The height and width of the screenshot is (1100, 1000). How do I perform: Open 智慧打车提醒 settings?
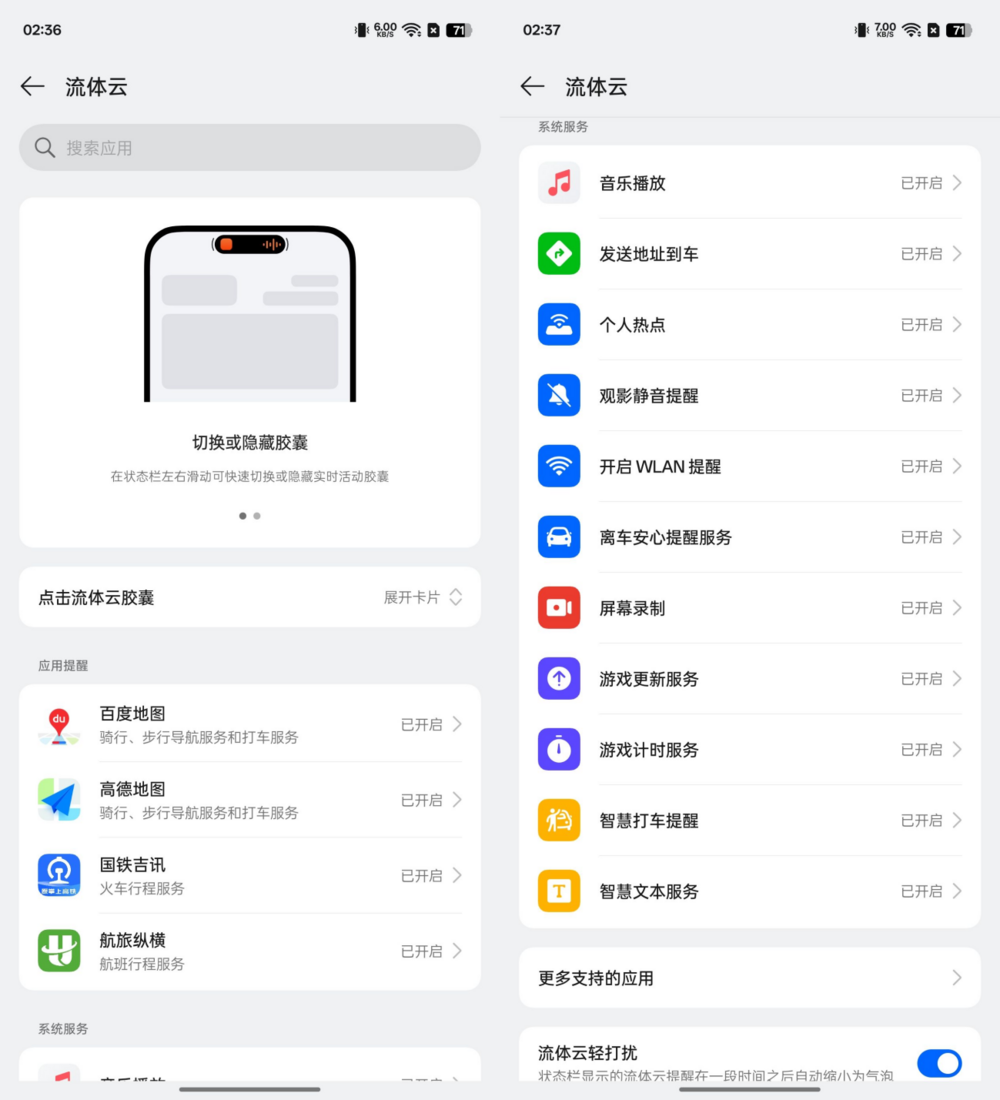point(750,821)
